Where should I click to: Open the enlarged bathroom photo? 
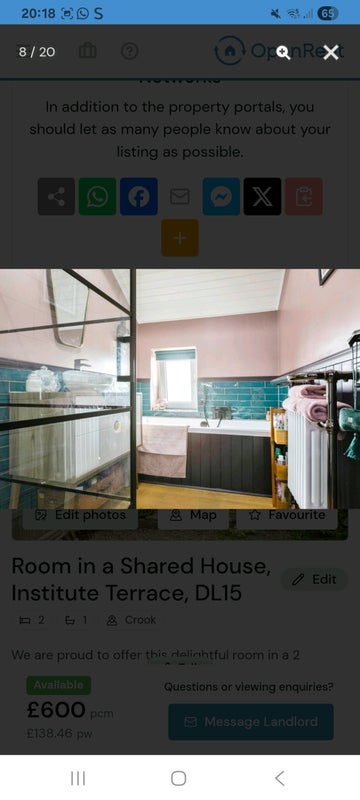[180, 389]
